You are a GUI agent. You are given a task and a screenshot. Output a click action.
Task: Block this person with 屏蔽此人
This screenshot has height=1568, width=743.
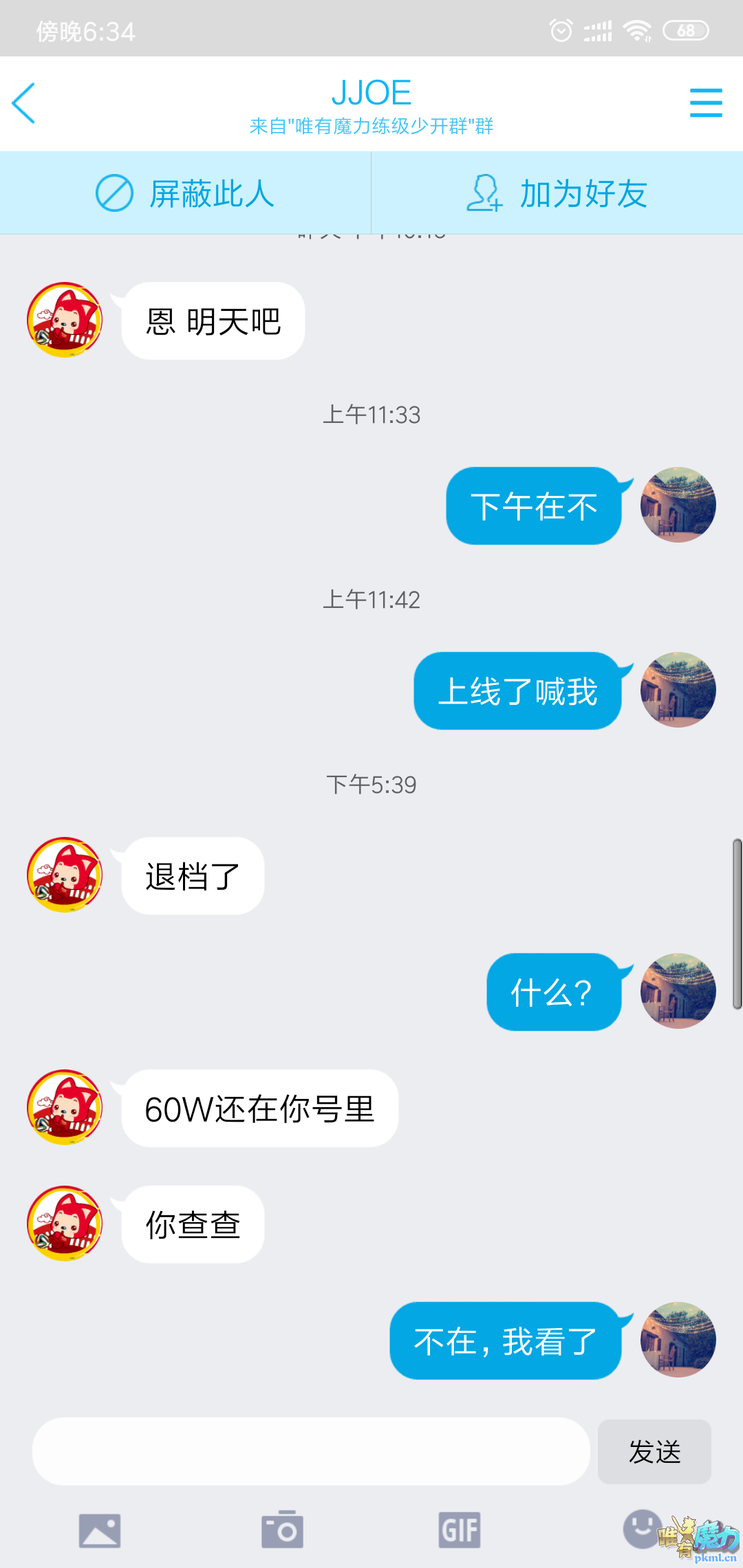[185, 193]
